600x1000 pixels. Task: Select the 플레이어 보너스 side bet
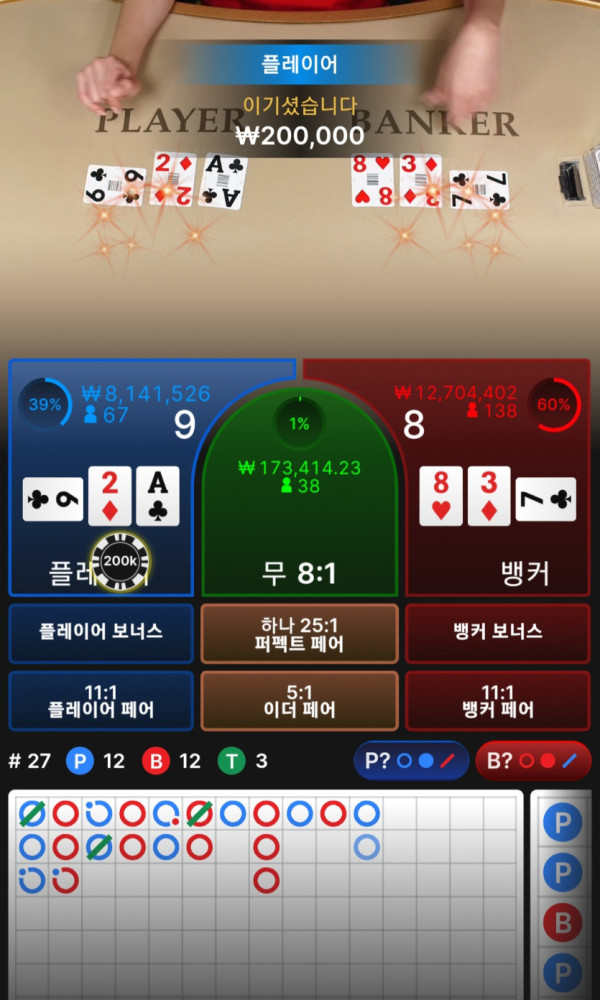pos(101,632)
